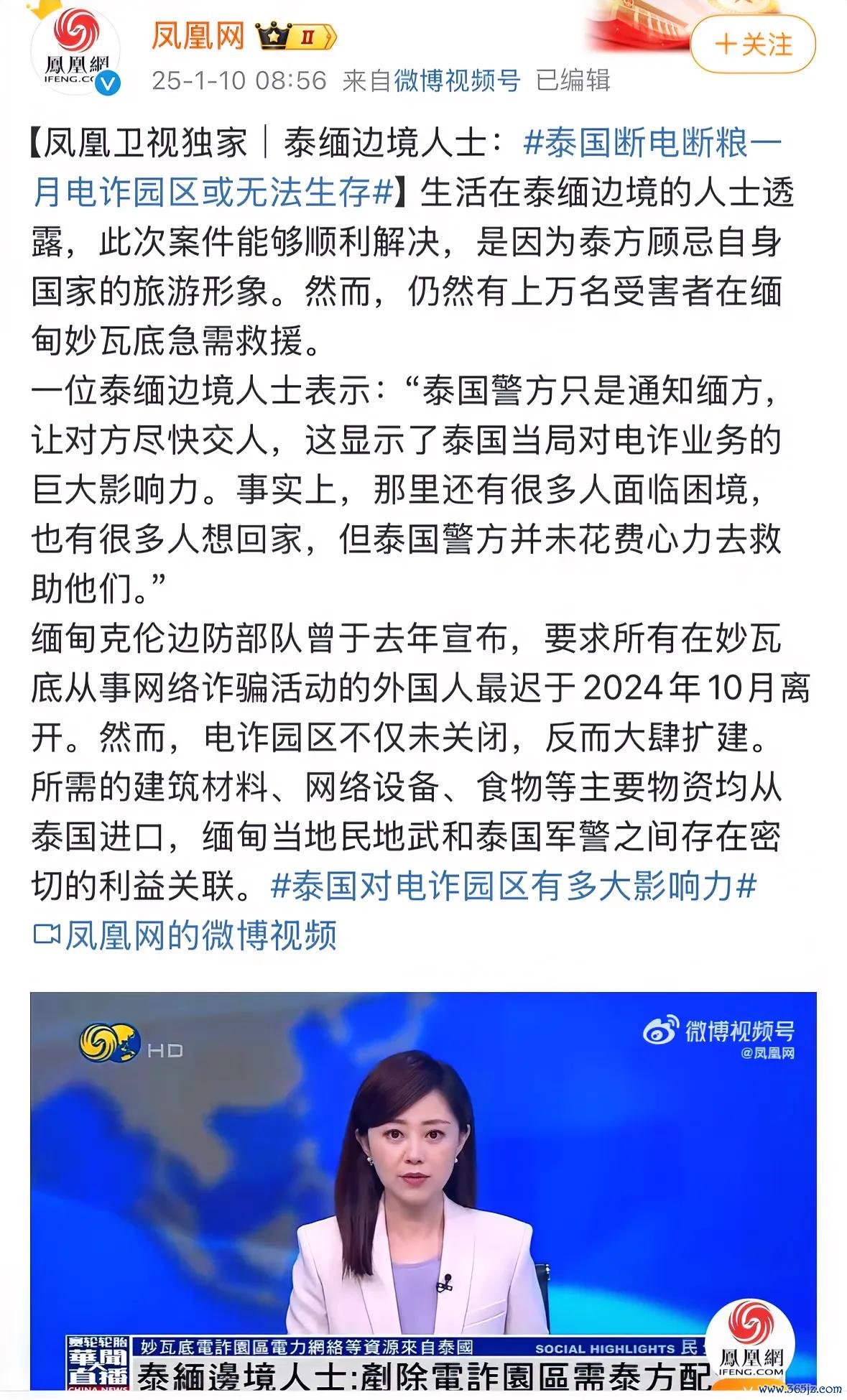Open the 凤凰网 account name
847x1400 pixels.
point(198,36)
